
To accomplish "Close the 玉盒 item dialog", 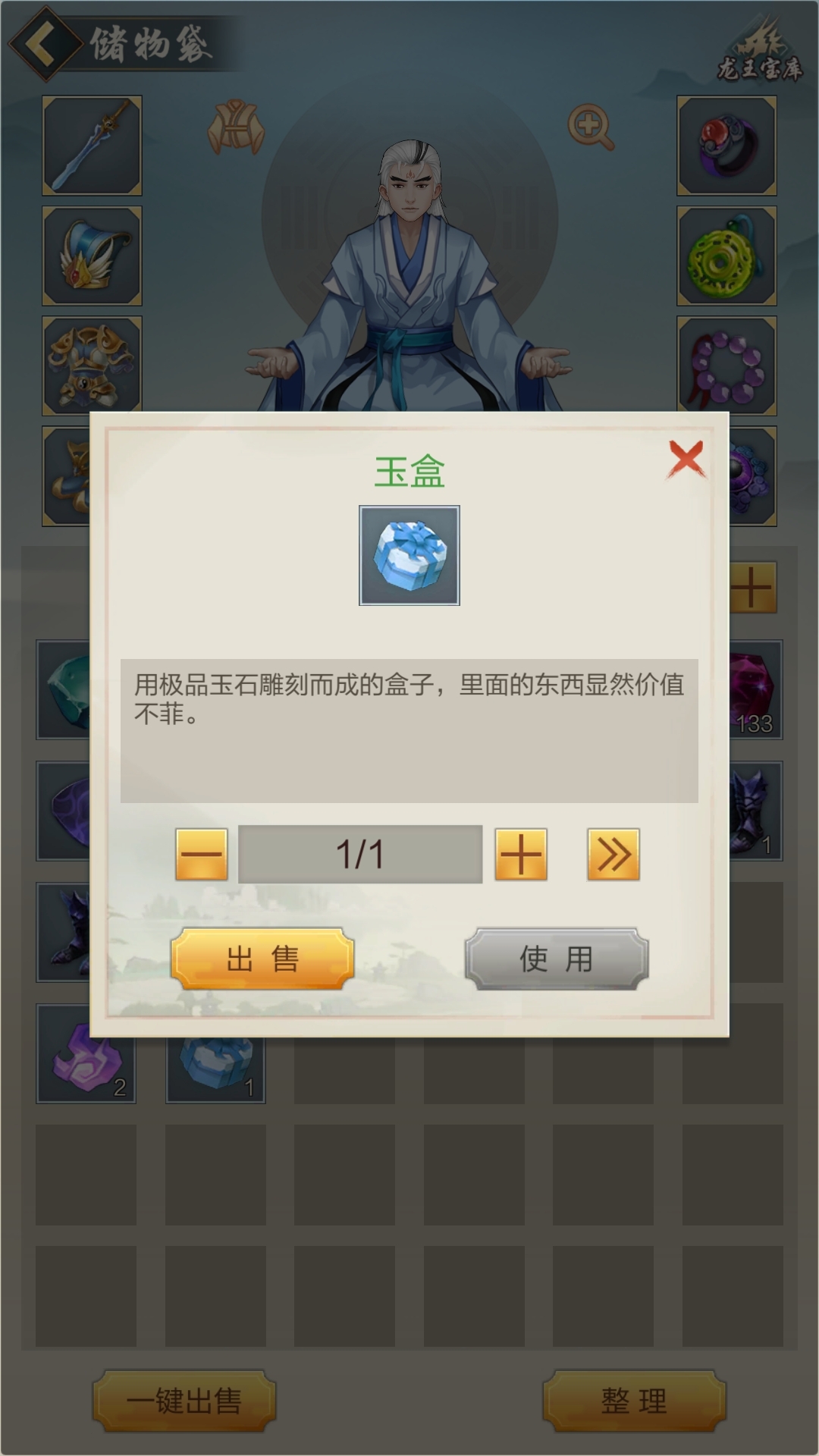I will (686, 460).
